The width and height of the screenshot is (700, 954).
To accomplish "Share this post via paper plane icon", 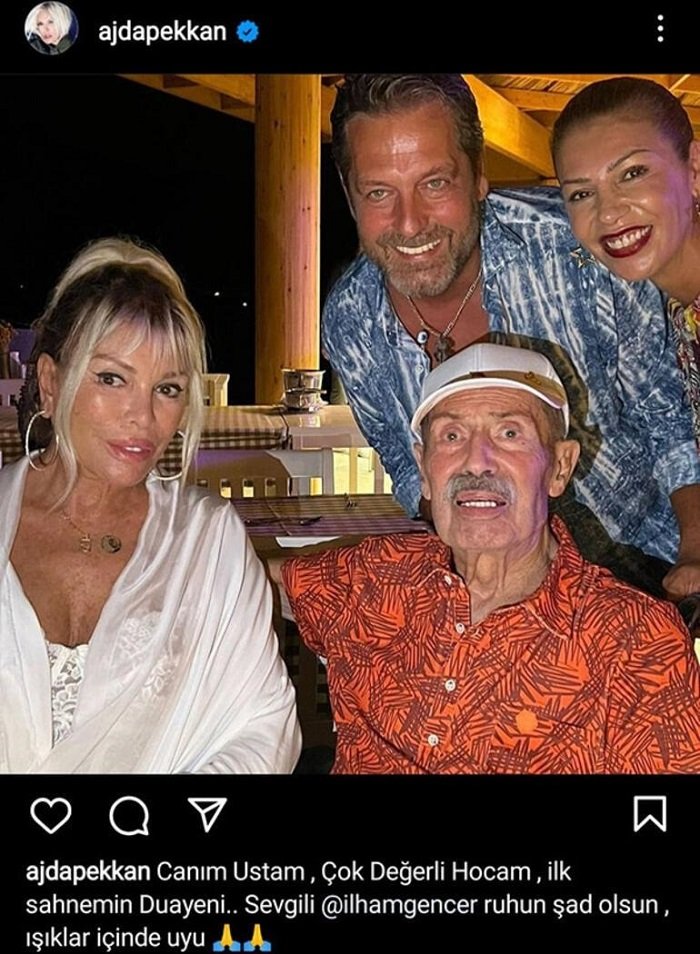I will [x=207, y=815].
